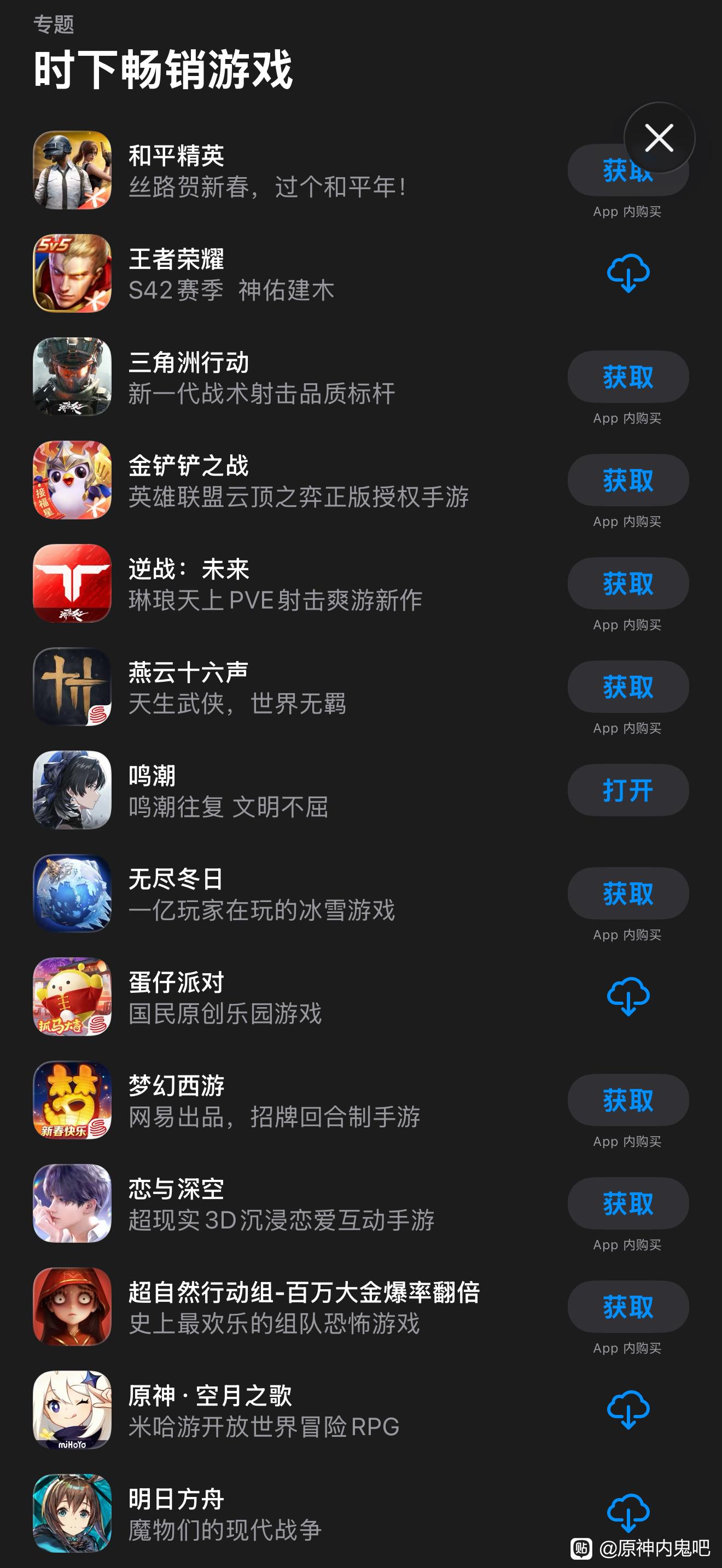This screenshot has width=722, height=1568.
Task: Open the installed game 鸣潮
Action: [627, 790]
